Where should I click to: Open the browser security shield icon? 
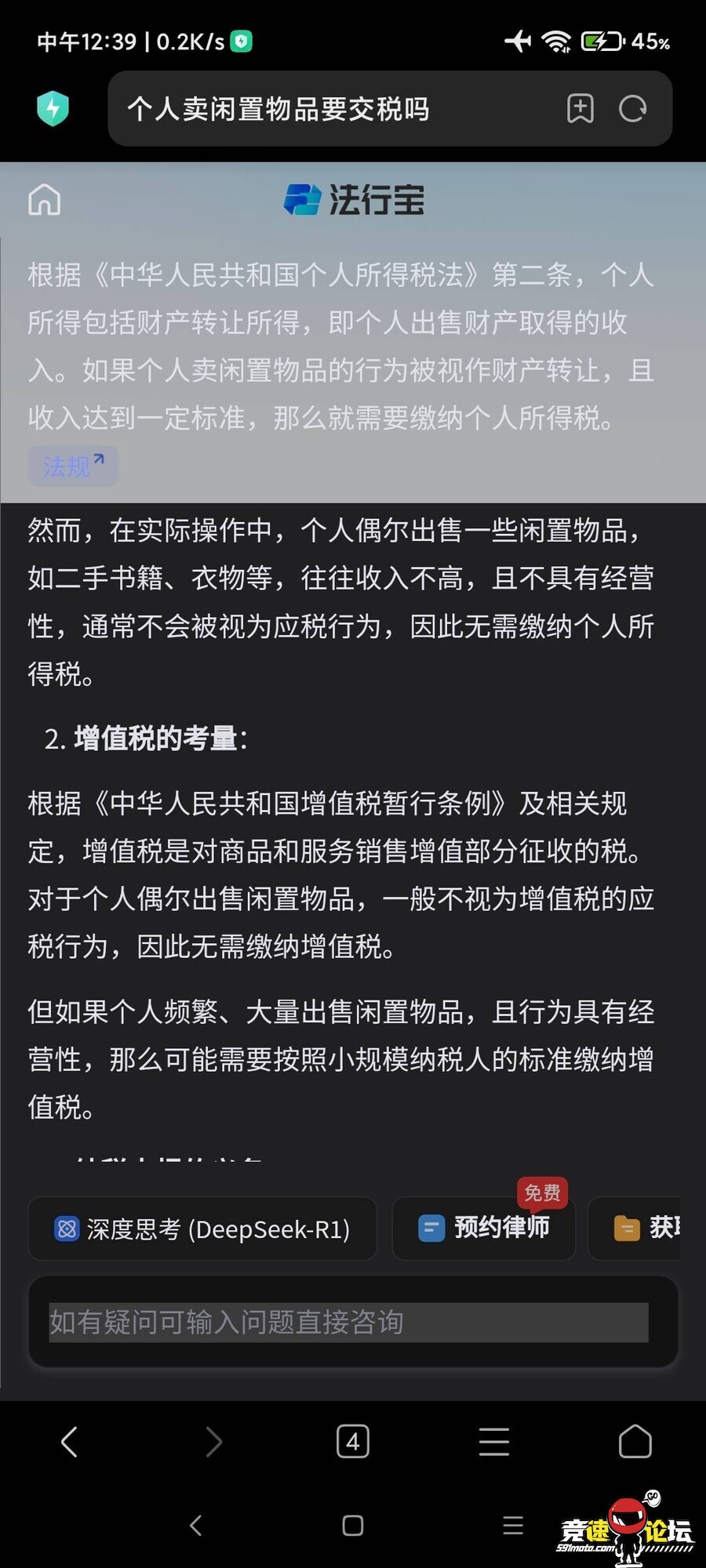pyautogui.click(x=53, y=108)
